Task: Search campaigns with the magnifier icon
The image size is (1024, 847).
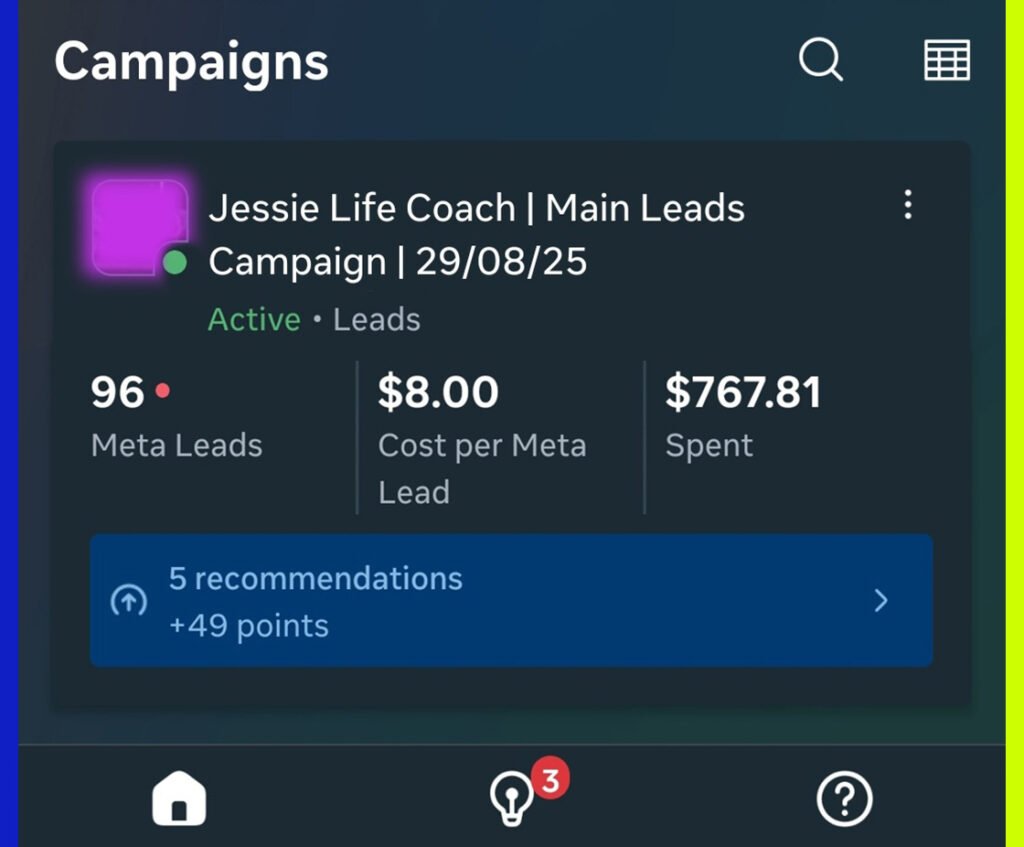Action: pos(821,60)
